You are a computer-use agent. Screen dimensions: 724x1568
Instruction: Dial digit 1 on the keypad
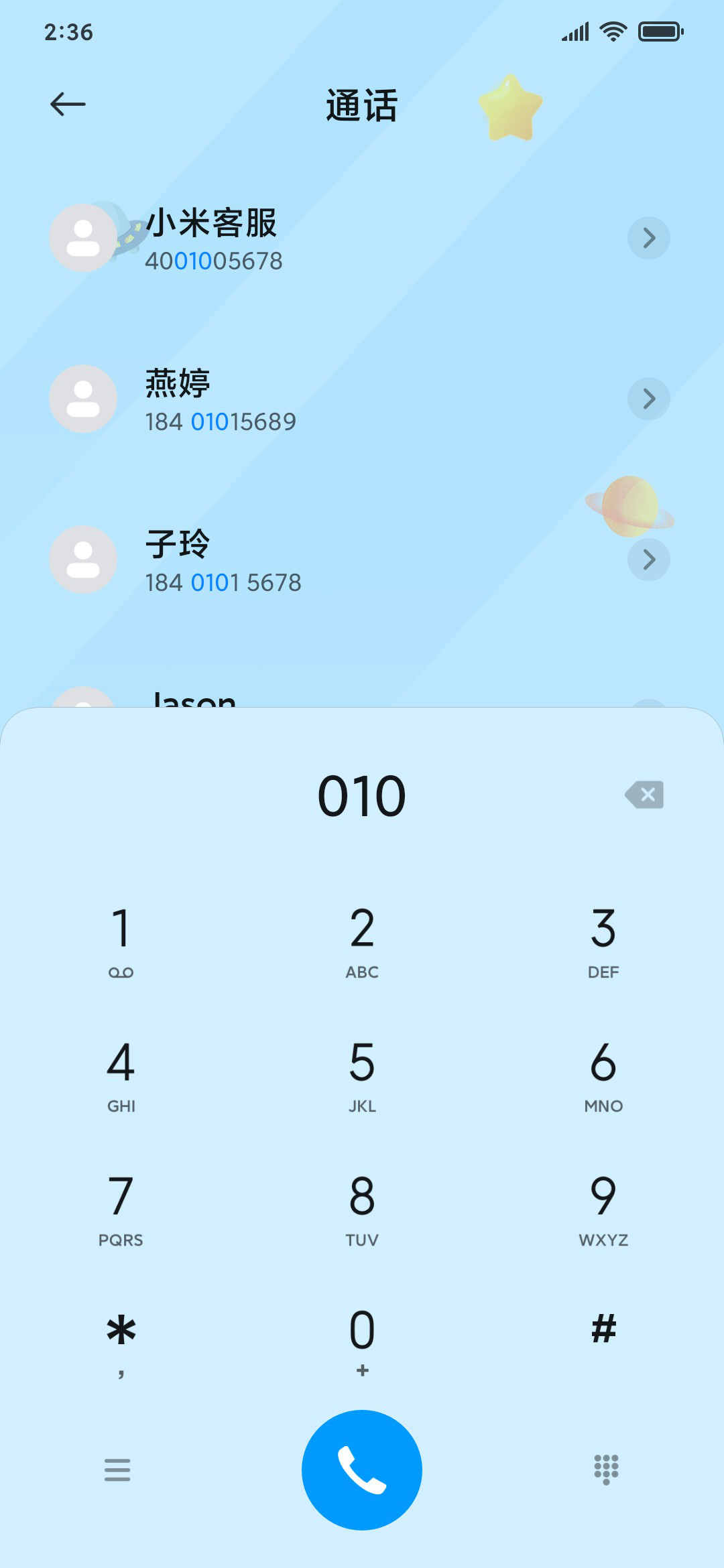pos(121,941)
